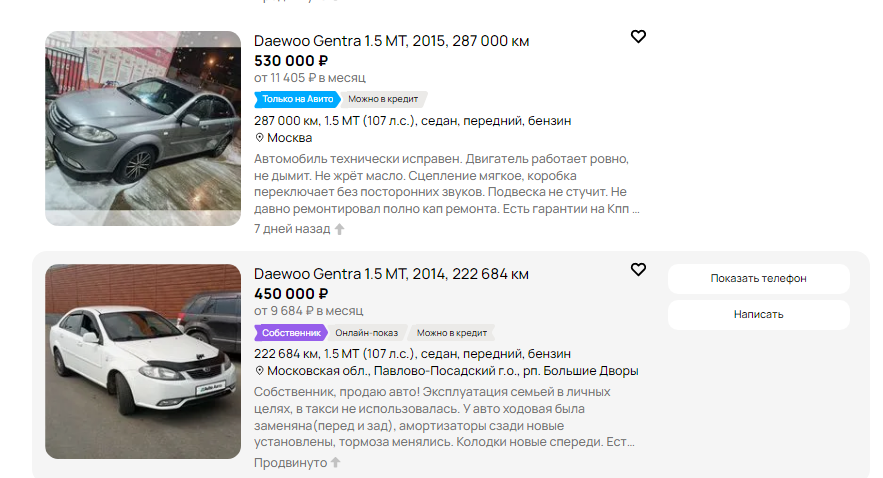The width and height of the screenshot is (883, 478).
Task: Tap Показать телефон for the 2014 Gentra
Action: (759, 278)
